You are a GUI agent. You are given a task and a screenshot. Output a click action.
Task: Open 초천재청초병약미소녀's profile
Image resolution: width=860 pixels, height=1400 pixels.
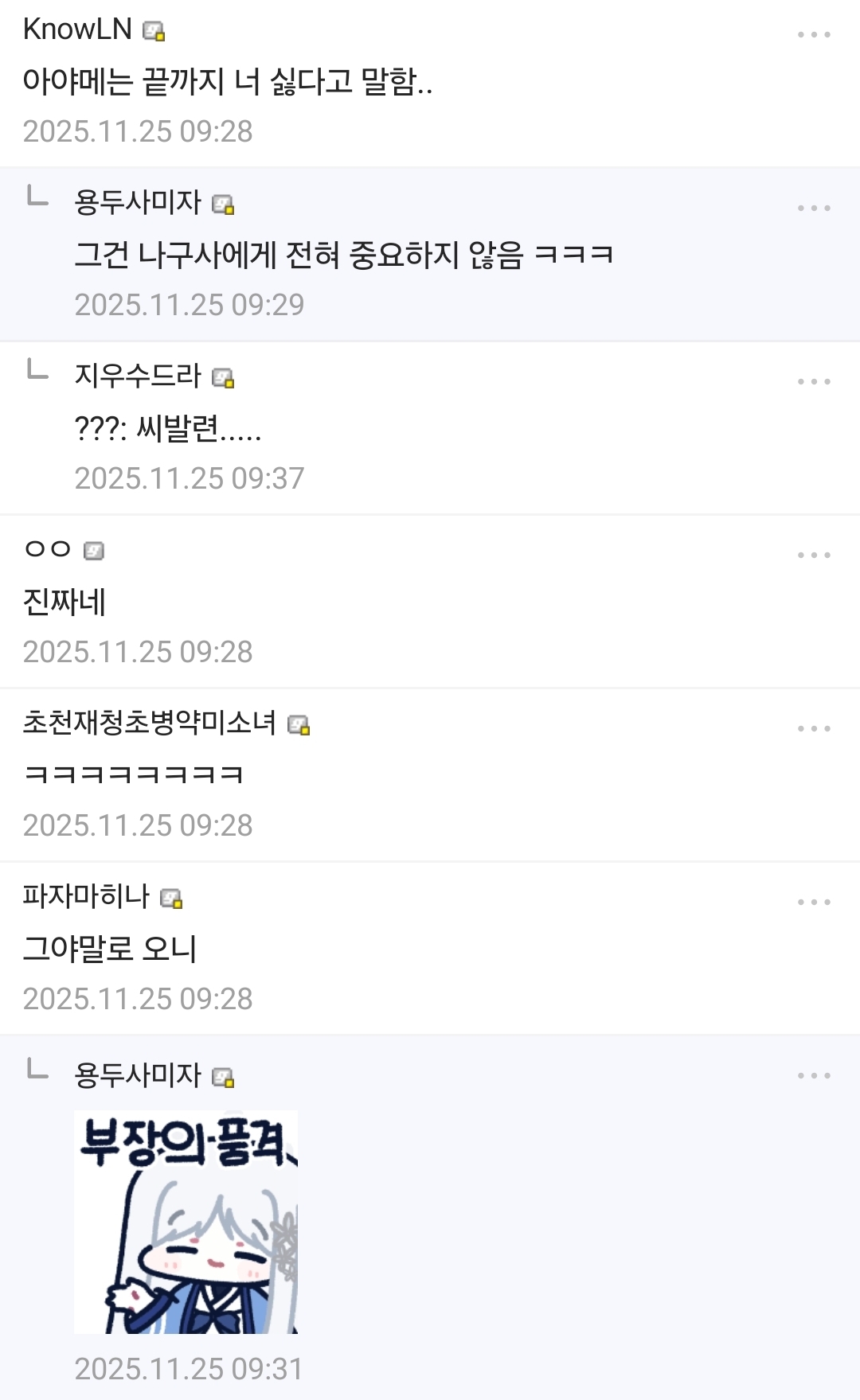pos(149,723)
